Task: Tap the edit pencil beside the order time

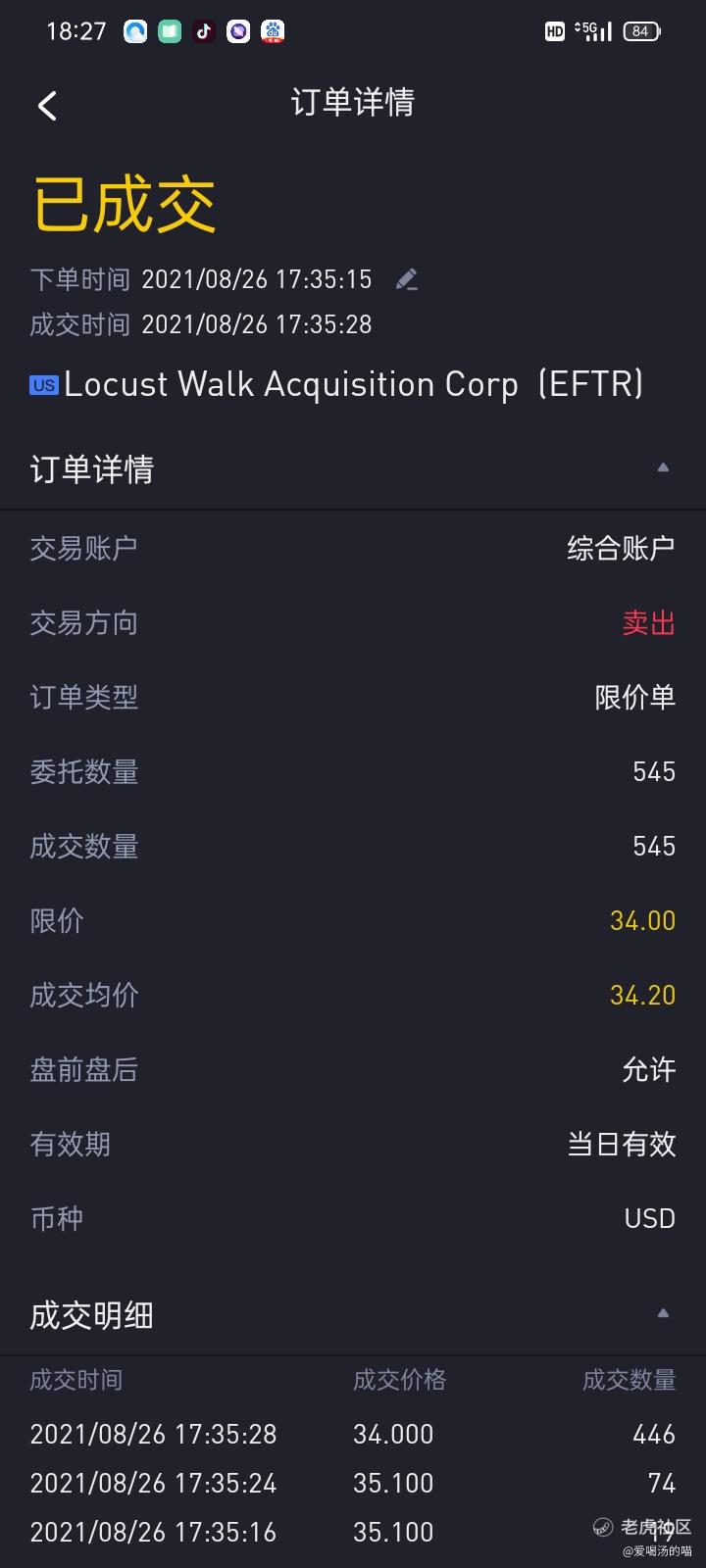Action: click(407, 280)
